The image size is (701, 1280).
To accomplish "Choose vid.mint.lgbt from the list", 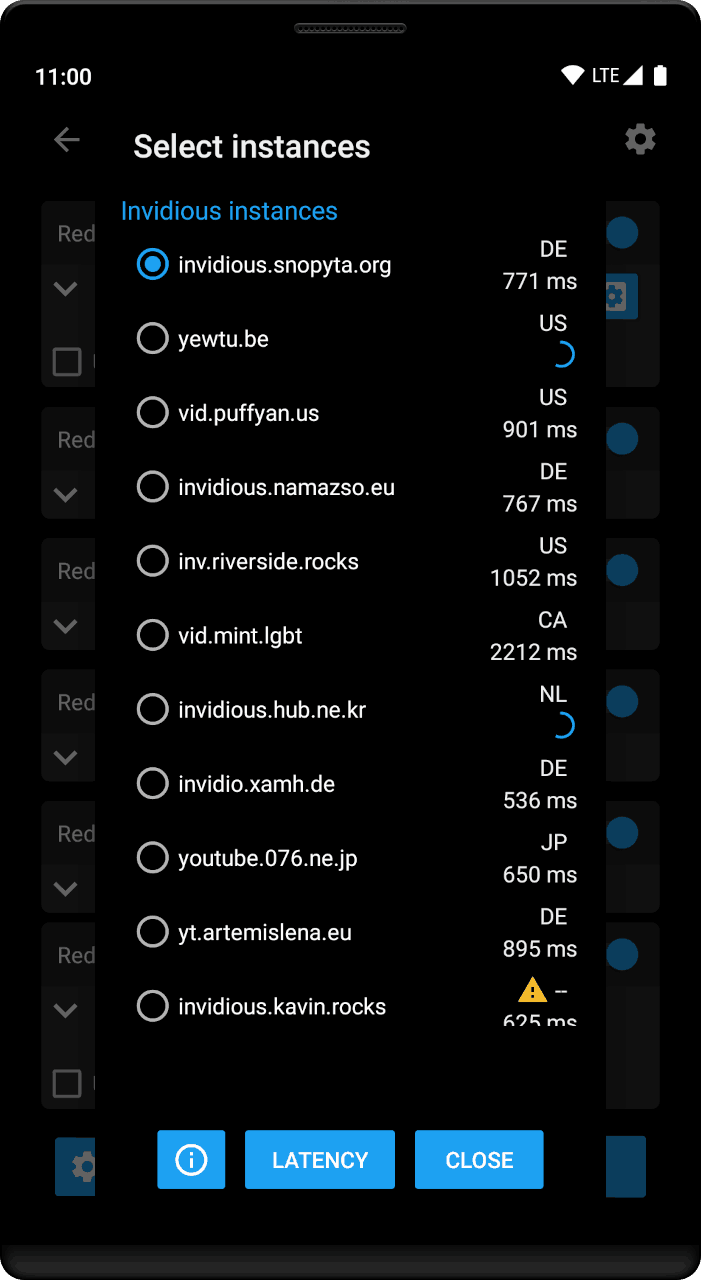I will pyautogui.click(x=153, y=635).
